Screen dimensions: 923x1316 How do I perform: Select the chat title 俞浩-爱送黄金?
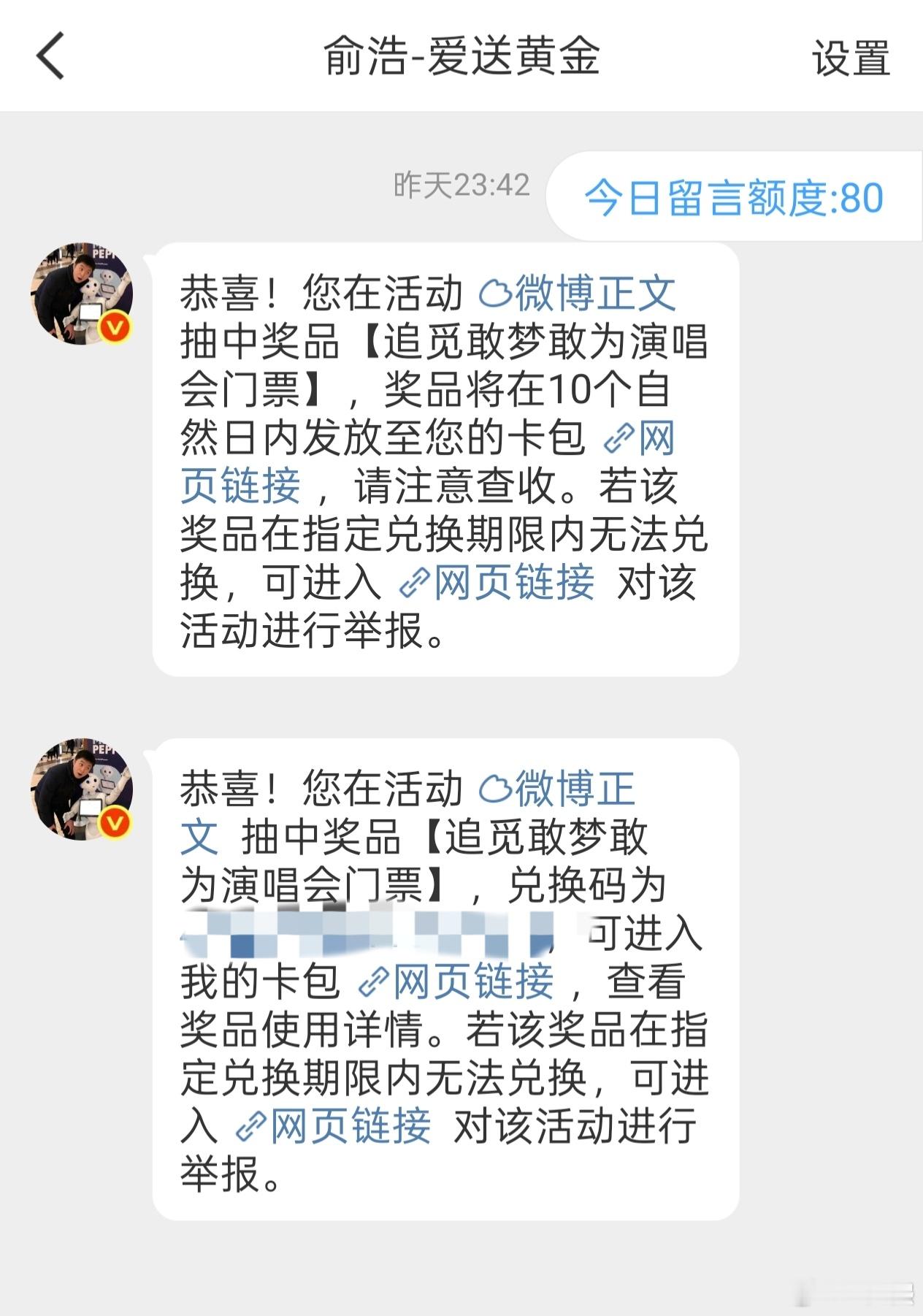(x=461, y=57)
